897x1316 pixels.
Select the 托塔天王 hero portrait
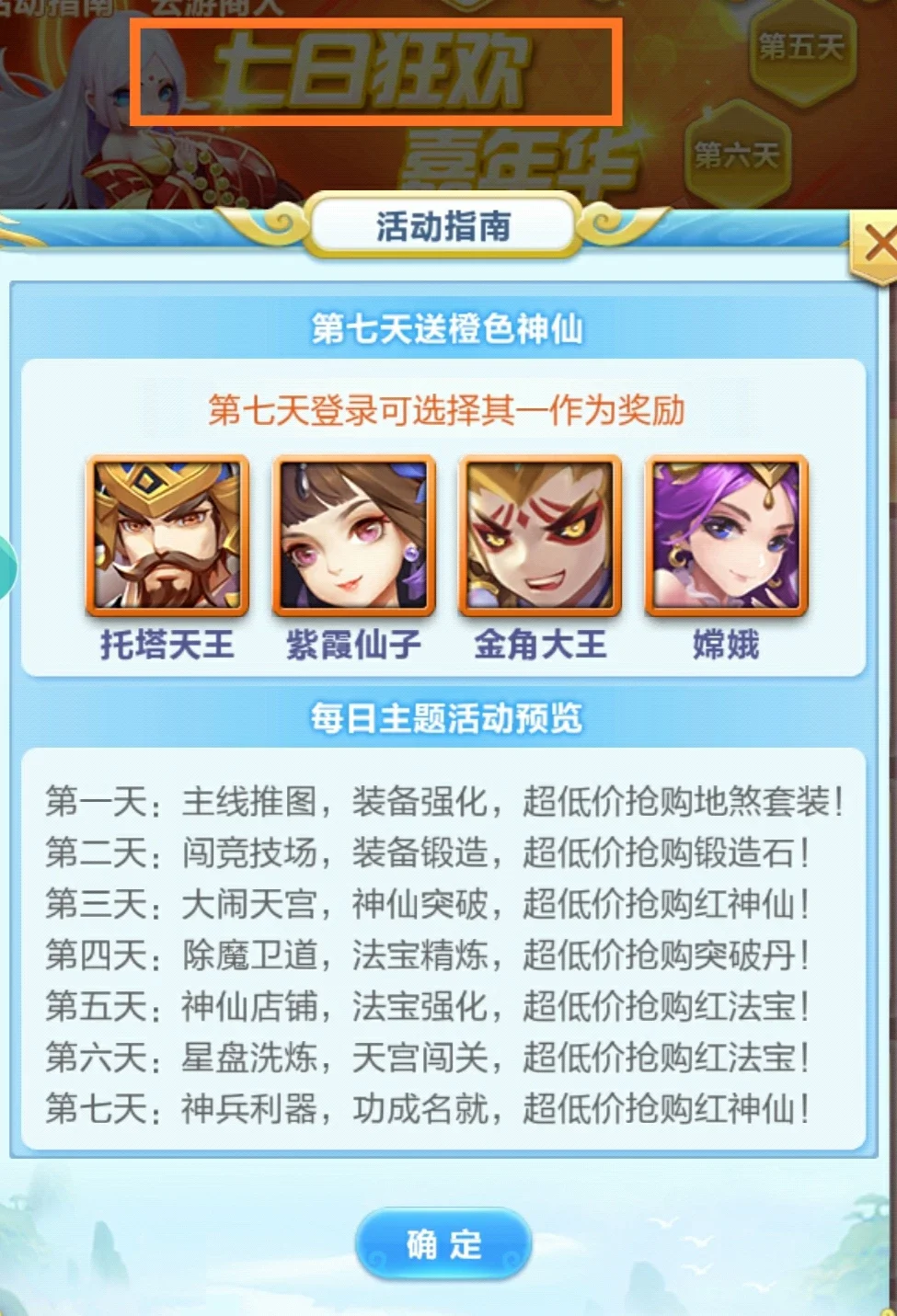[x=167, y=535]
